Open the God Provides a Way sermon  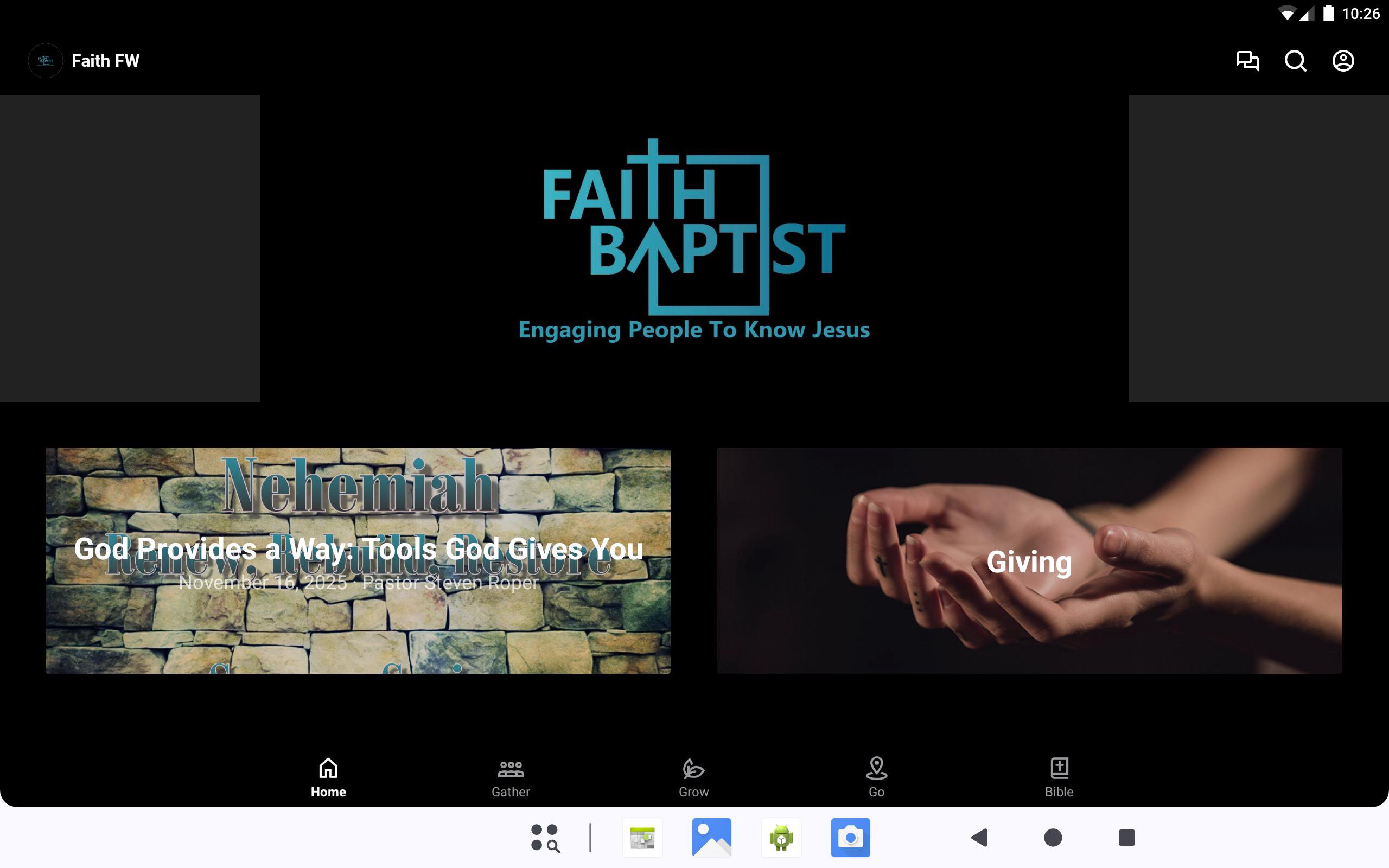click(x=358, y=560)
